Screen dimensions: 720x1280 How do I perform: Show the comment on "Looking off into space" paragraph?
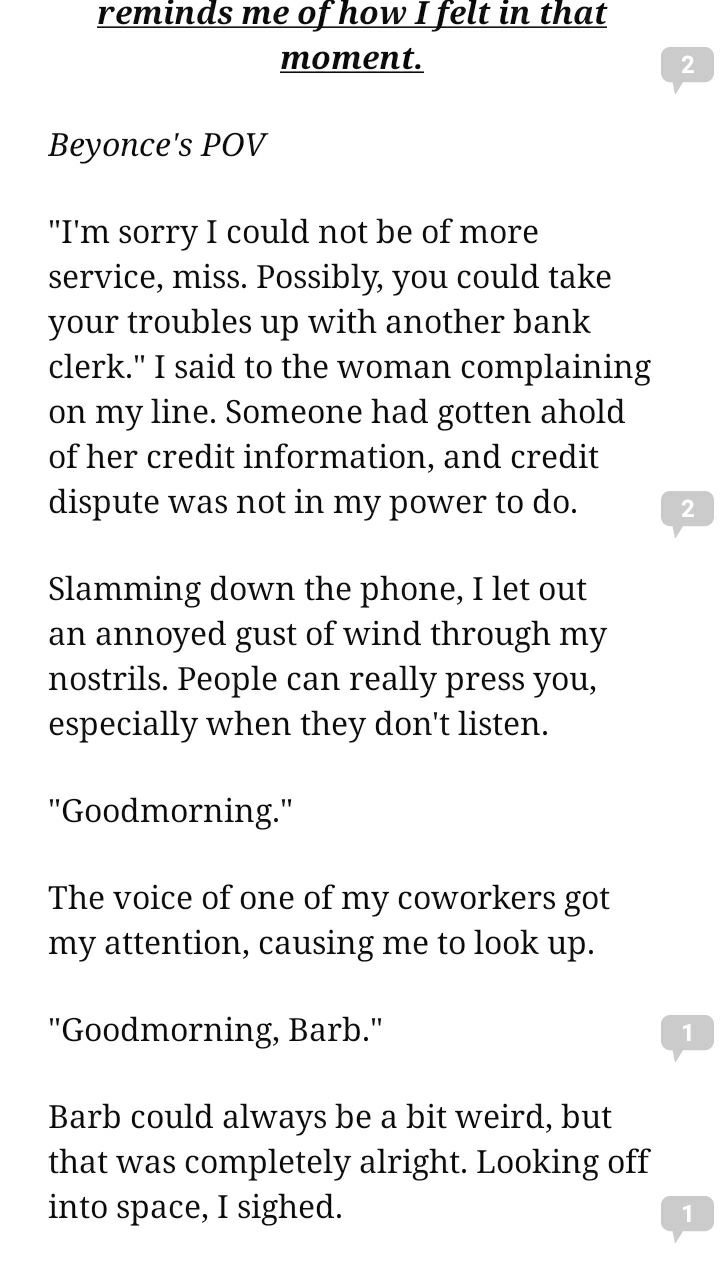click(686, 1216)
